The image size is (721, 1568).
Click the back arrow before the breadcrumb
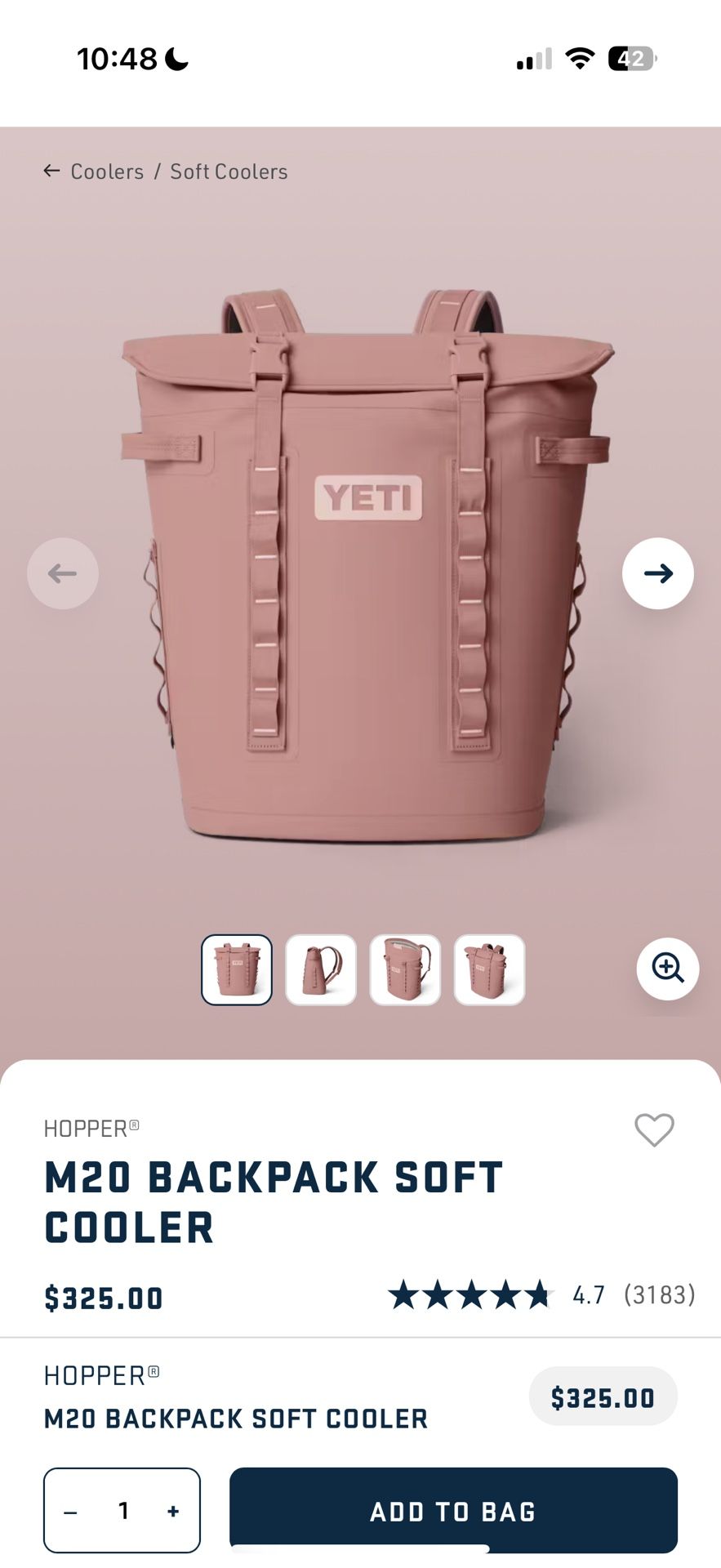tap(51, 170)
